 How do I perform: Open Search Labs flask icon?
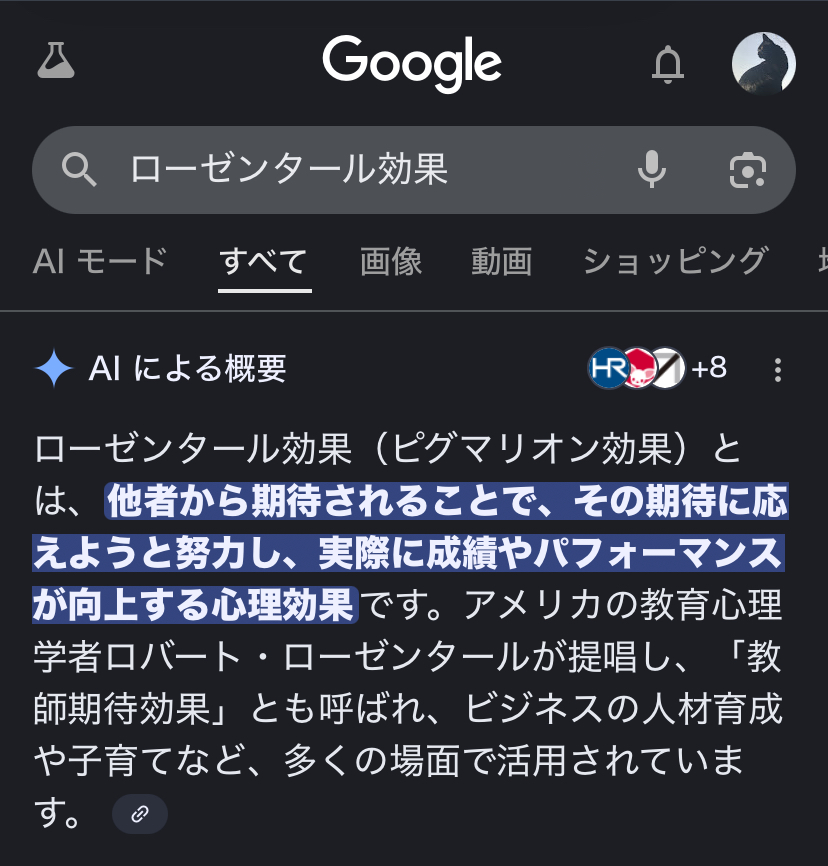tap(56, 61)
